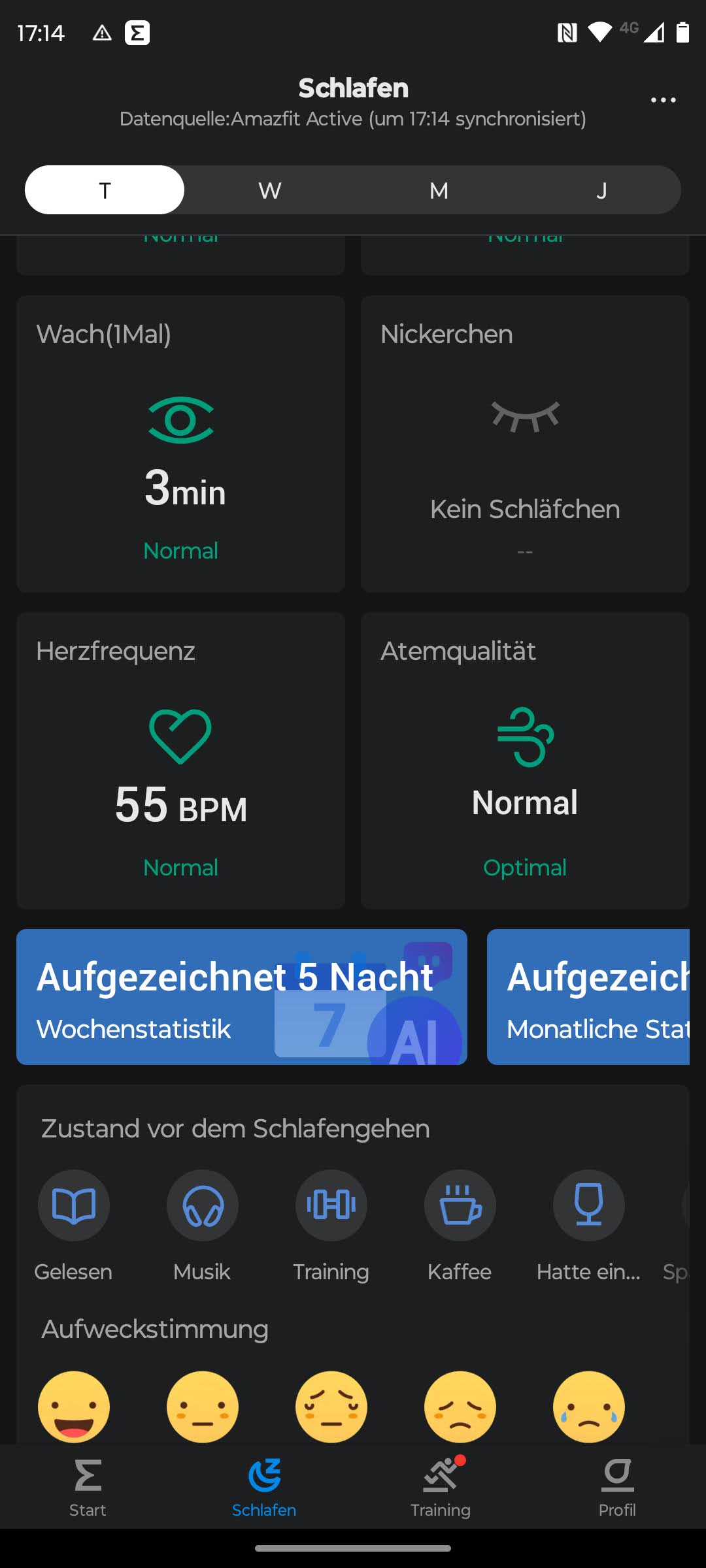Select the wine glass pre-sleep option

pyautogui.click(x=588, y=1205)
